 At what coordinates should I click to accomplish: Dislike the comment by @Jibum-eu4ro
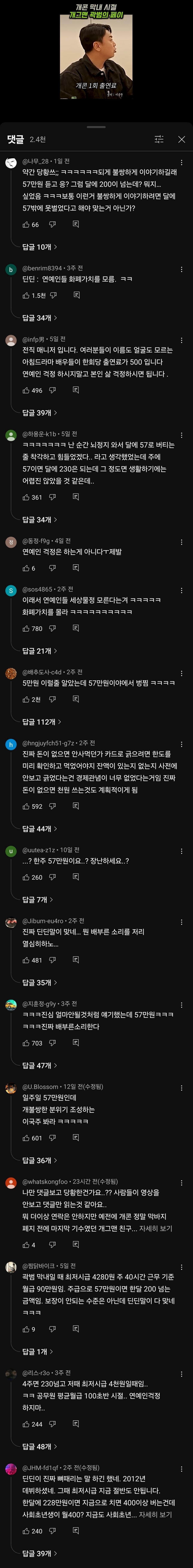[x=53, y=960]
